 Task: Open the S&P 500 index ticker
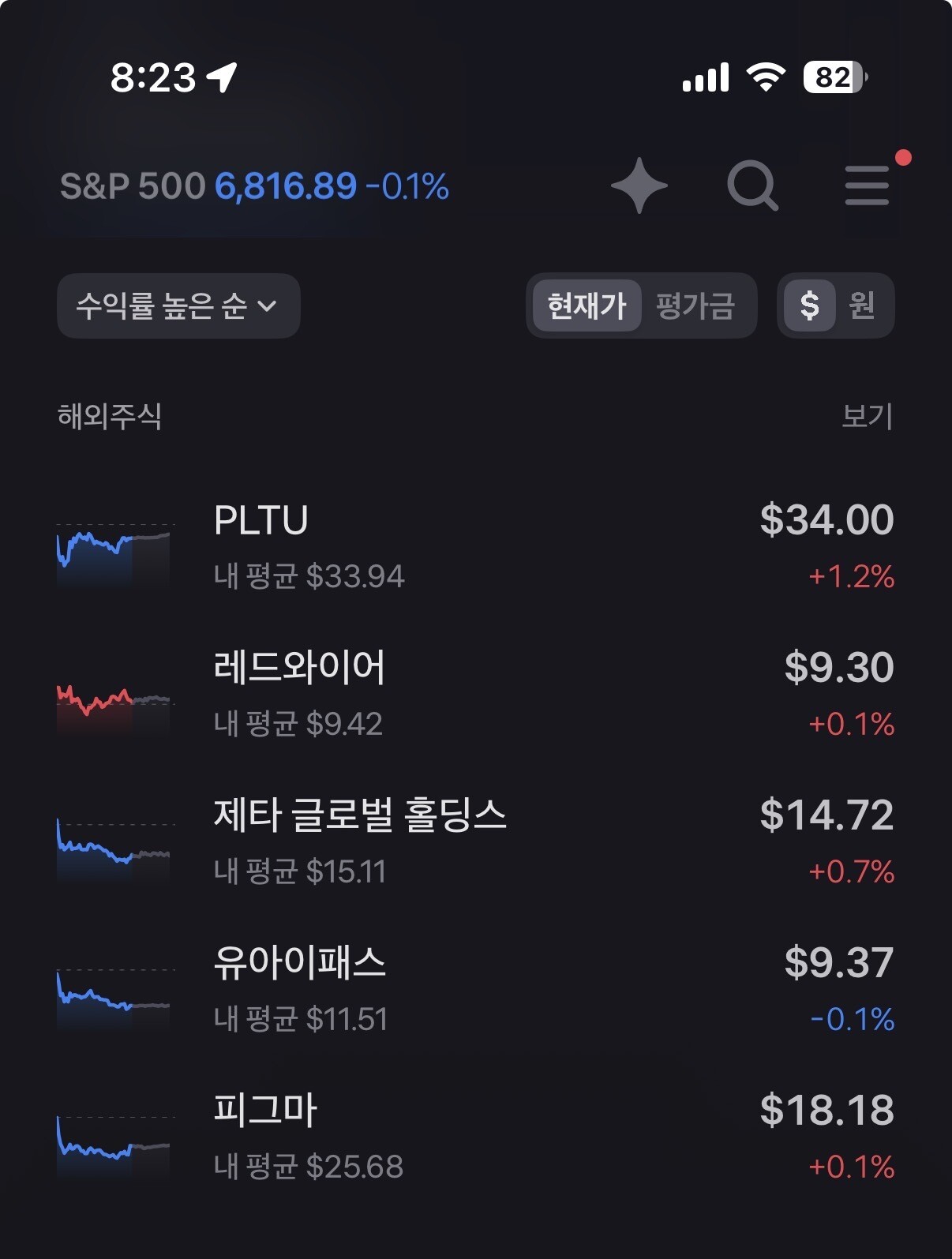(254, 187)
